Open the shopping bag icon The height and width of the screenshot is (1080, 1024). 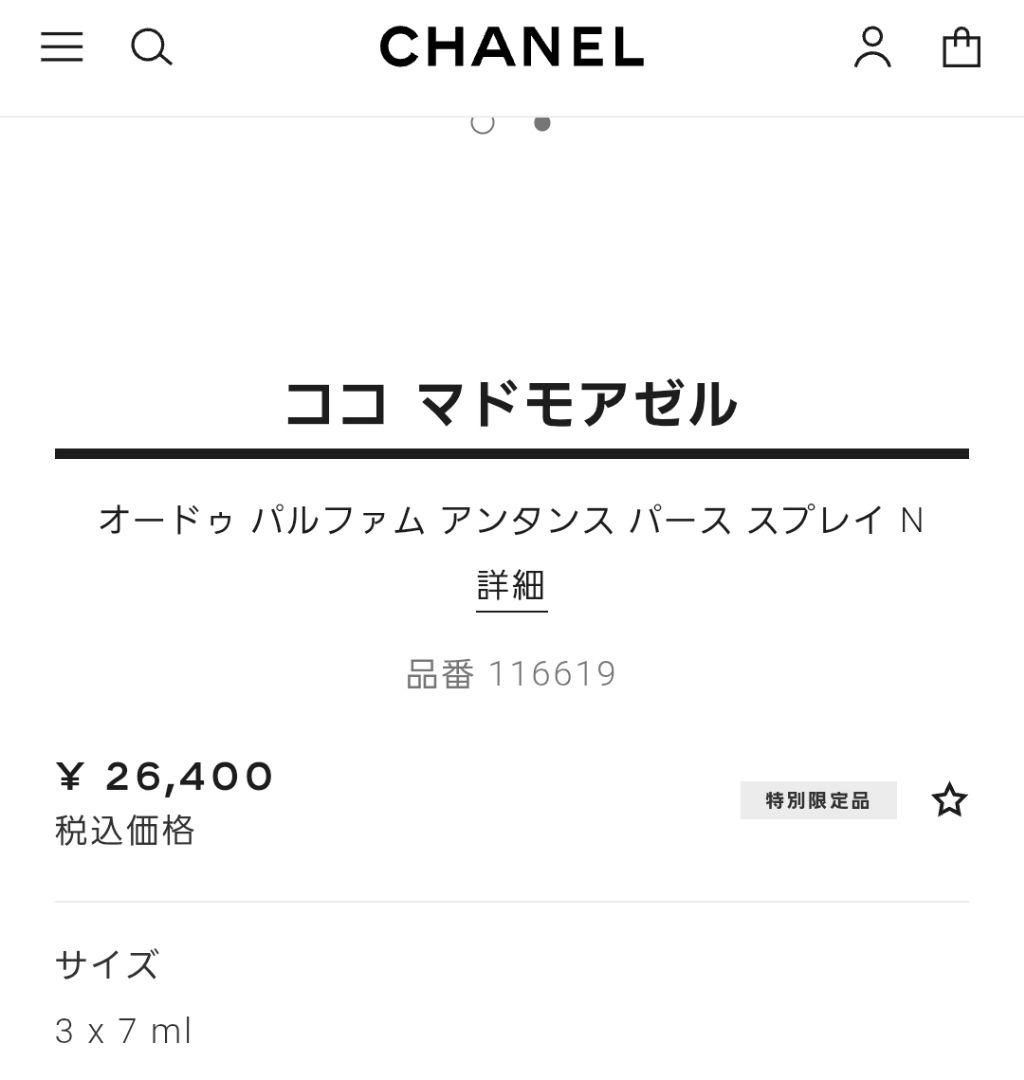pyautogui.click(x=961, y=48)
